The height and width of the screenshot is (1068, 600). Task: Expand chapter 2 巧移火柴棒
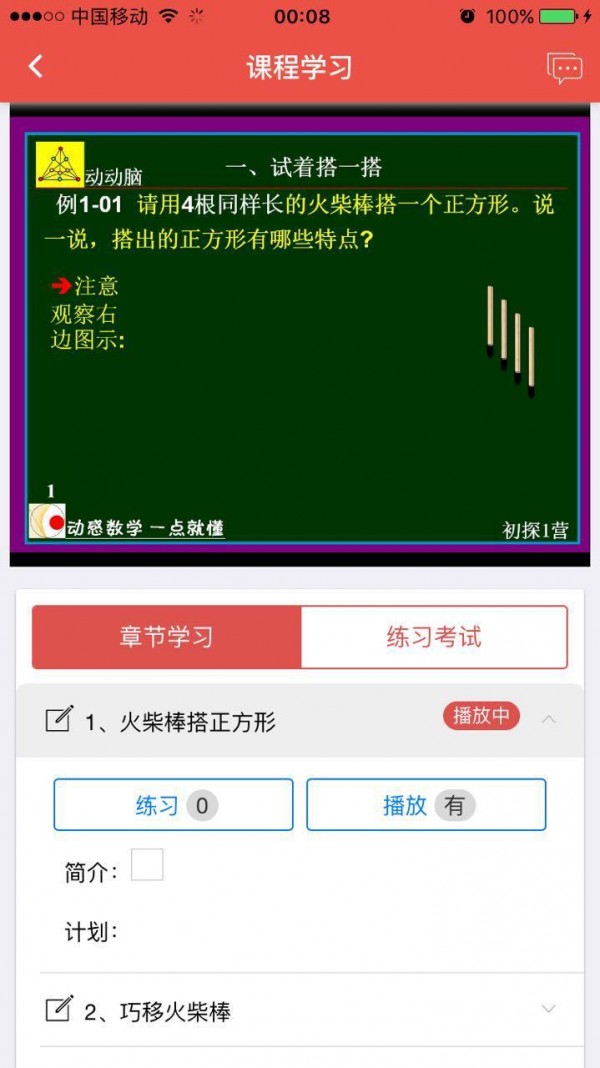(548, 1009)
